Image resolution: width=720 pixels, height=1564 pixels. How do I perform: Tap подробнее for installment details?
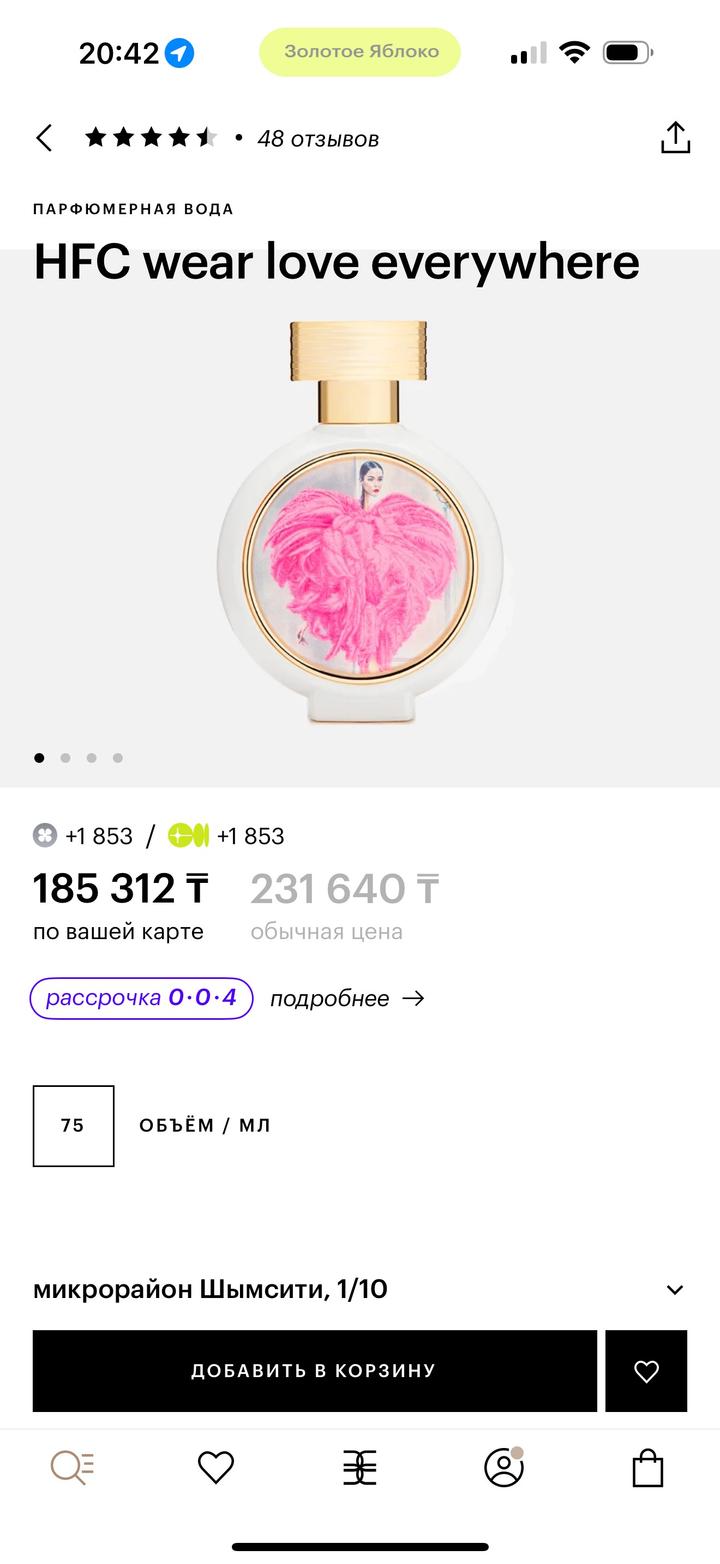pos(347,998)
